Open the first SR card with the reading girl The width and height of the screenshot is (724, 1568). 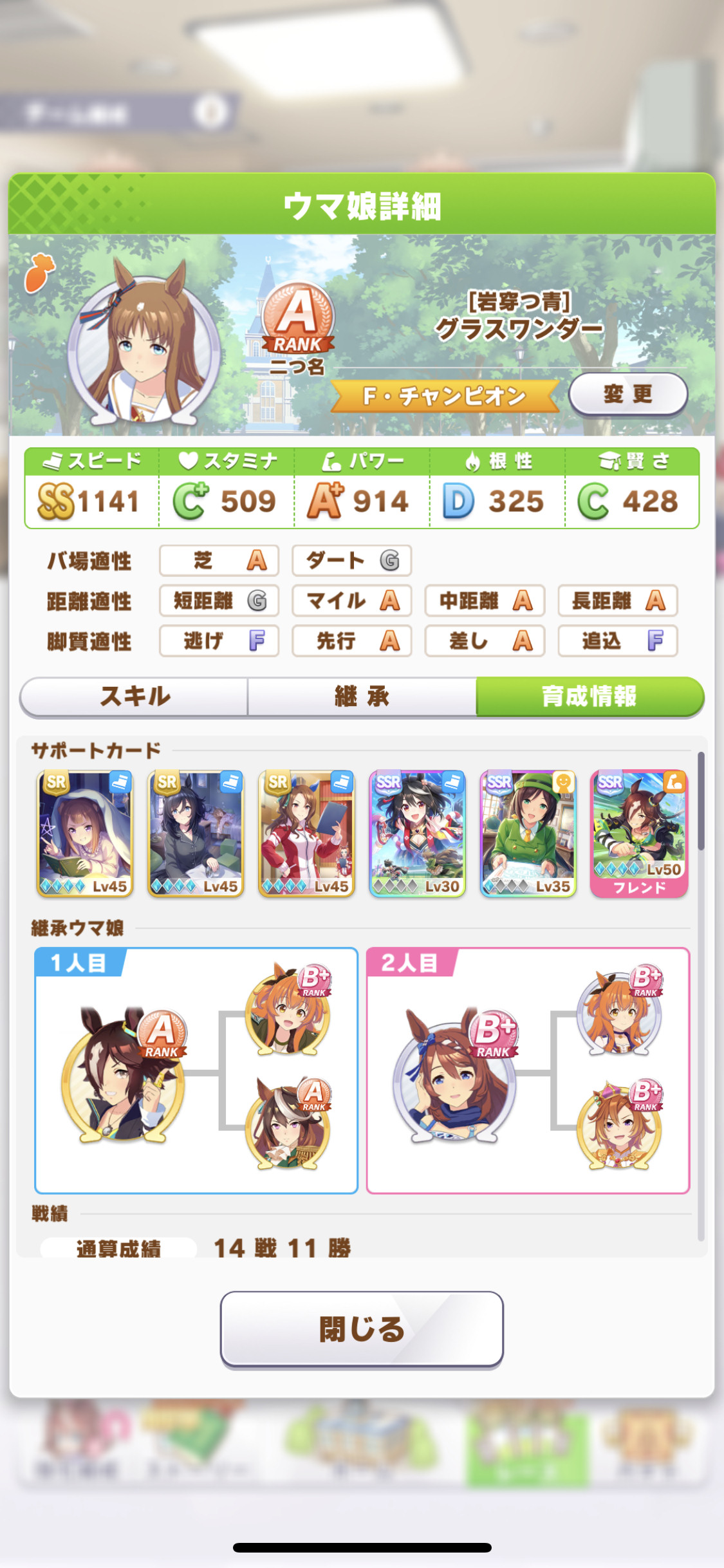tap(85, 834)
